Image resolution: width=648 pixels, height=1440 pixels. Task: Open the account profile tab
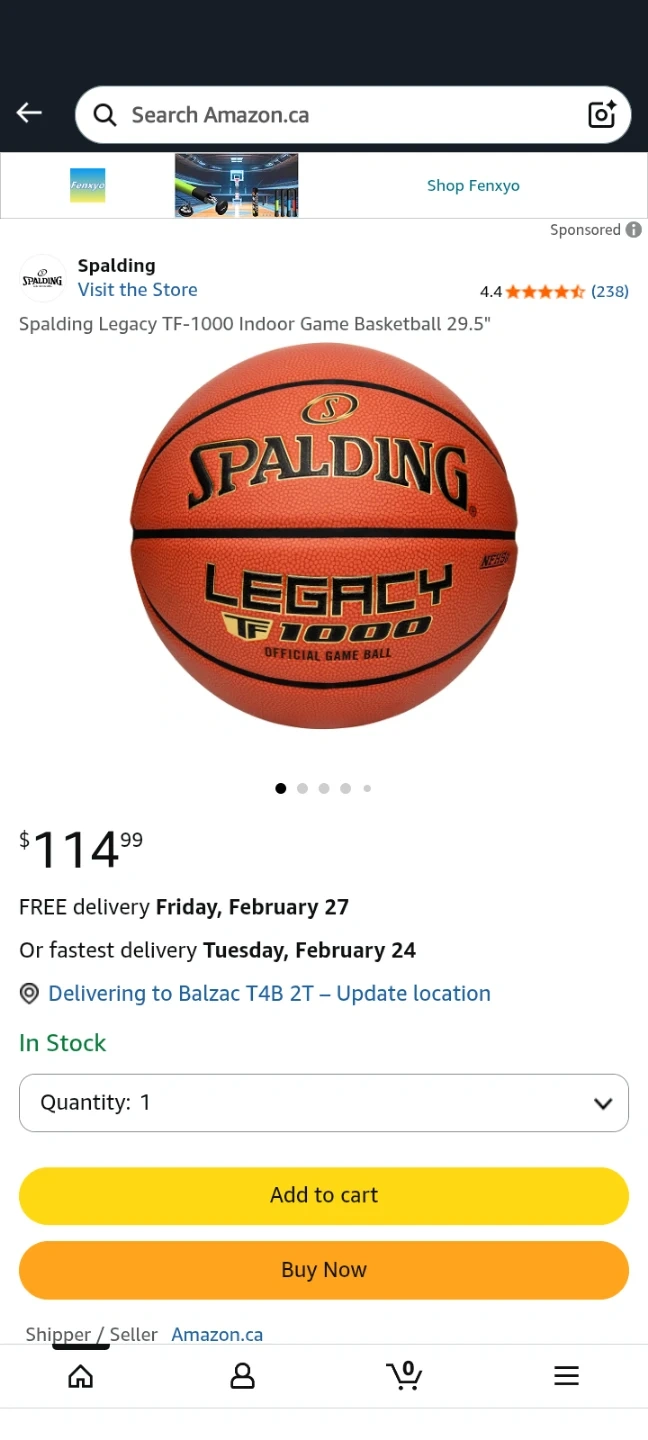(242, 1377)
